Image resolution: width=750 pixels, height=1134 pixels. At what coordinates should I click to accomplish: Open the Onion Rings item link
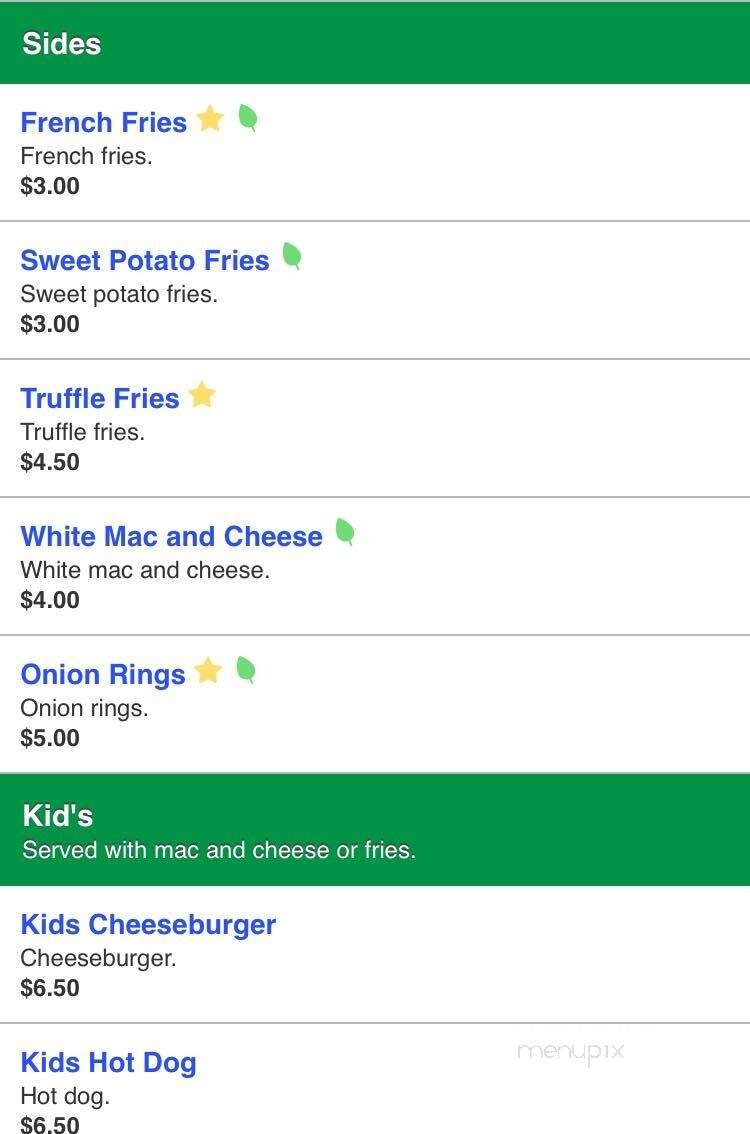pos(103,674)
